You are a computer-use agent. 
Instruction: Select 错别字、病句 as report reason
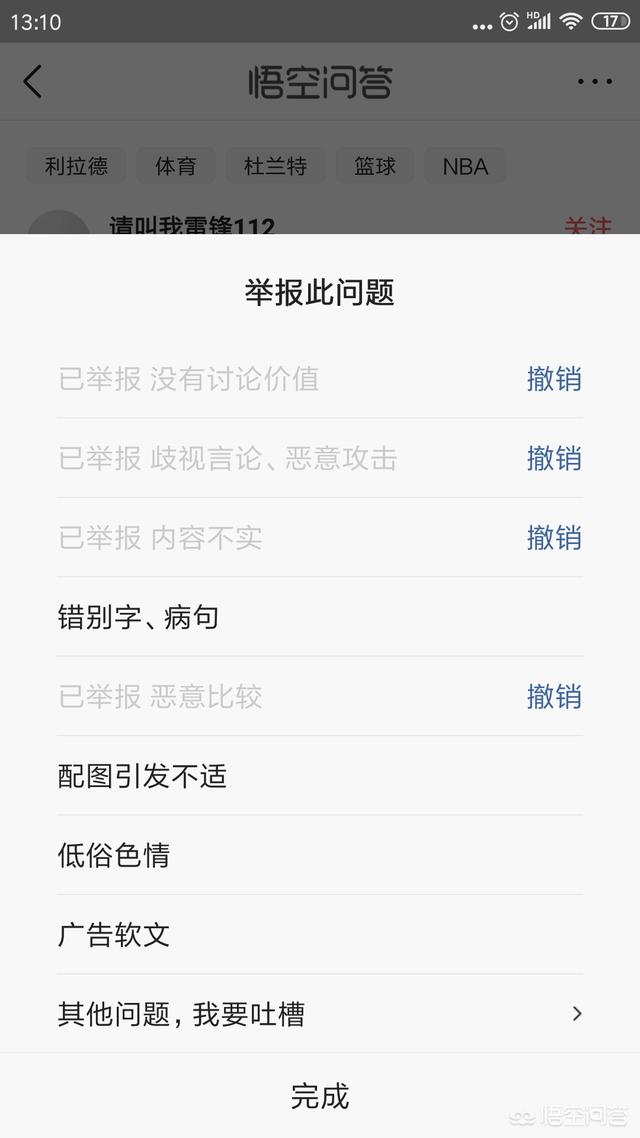pos(320,617)
